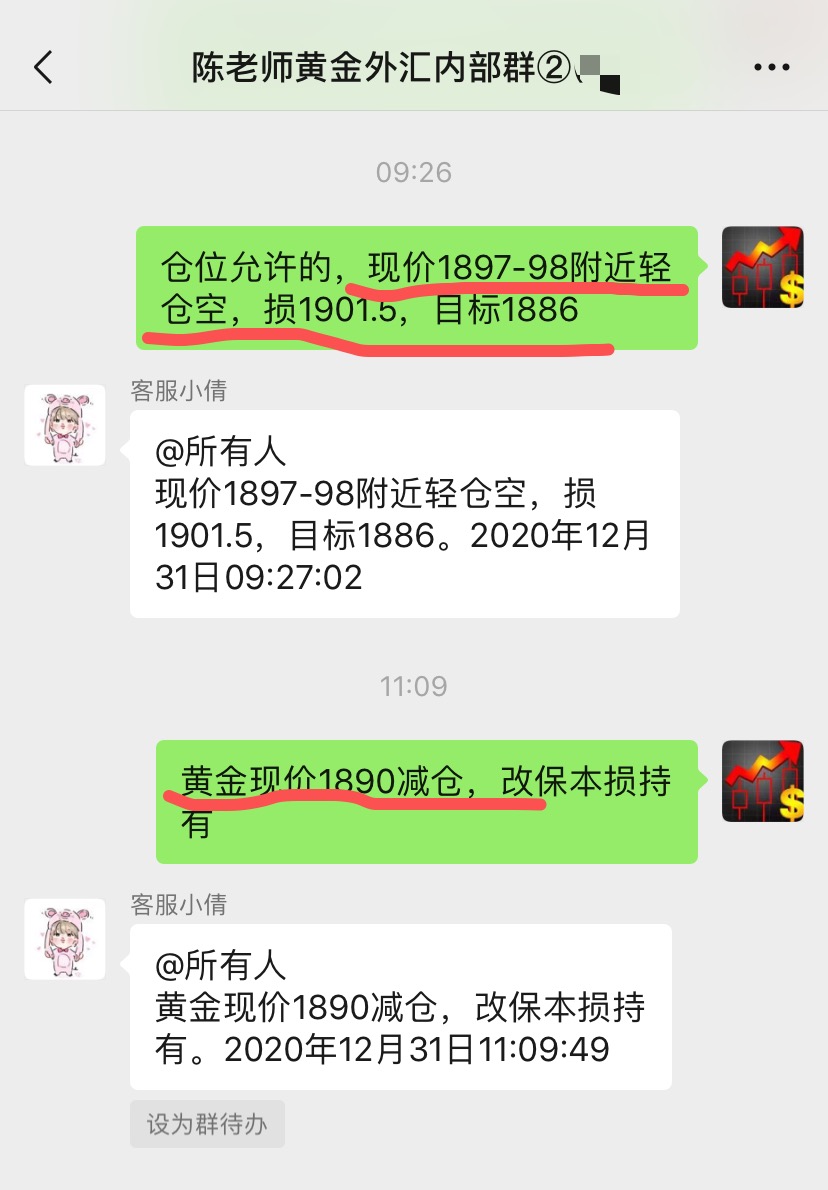Open 客服小倩's avatar next to the 09:26 reply
This screenshot has height=1190, width=828.
[64, 424]
